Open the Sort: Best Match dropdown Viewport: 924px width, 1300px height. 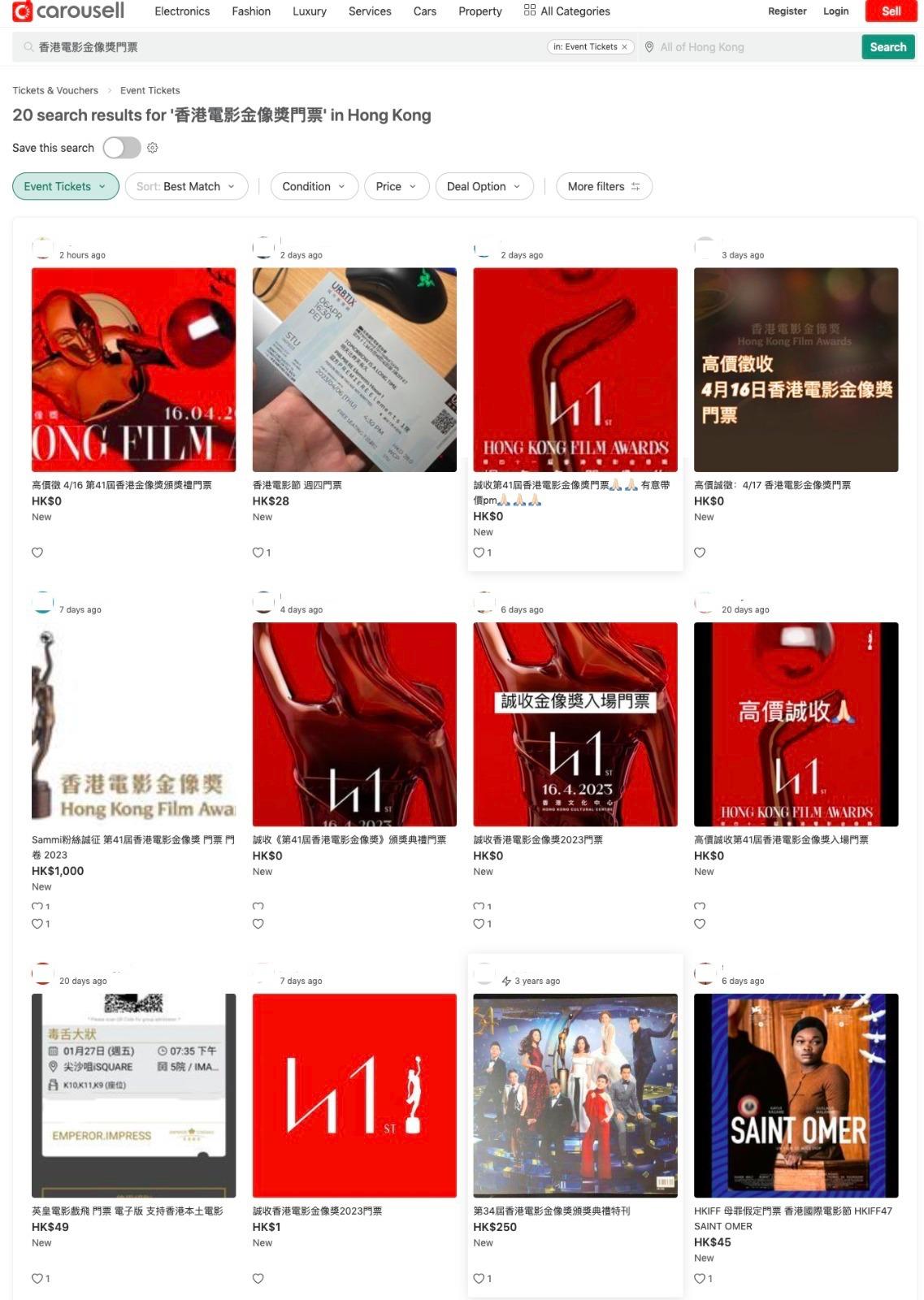[x=184, y=186]
